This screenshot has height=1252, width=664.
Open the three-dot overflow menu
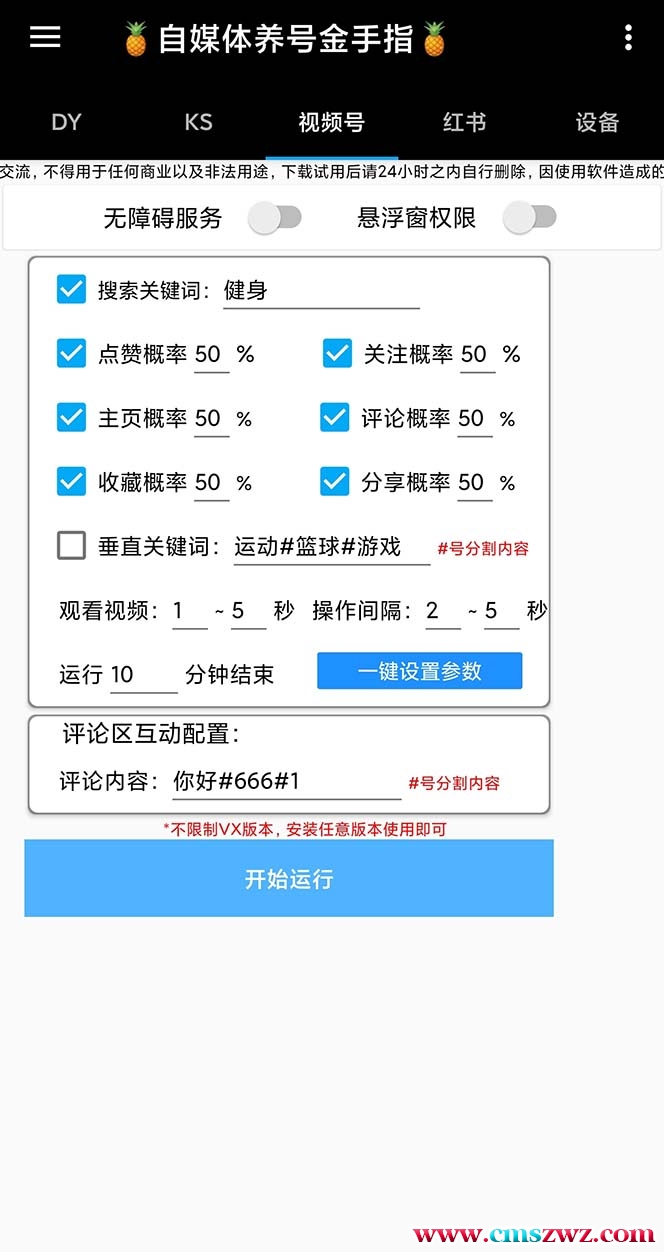pyautogui.click(x=628, y=38)
